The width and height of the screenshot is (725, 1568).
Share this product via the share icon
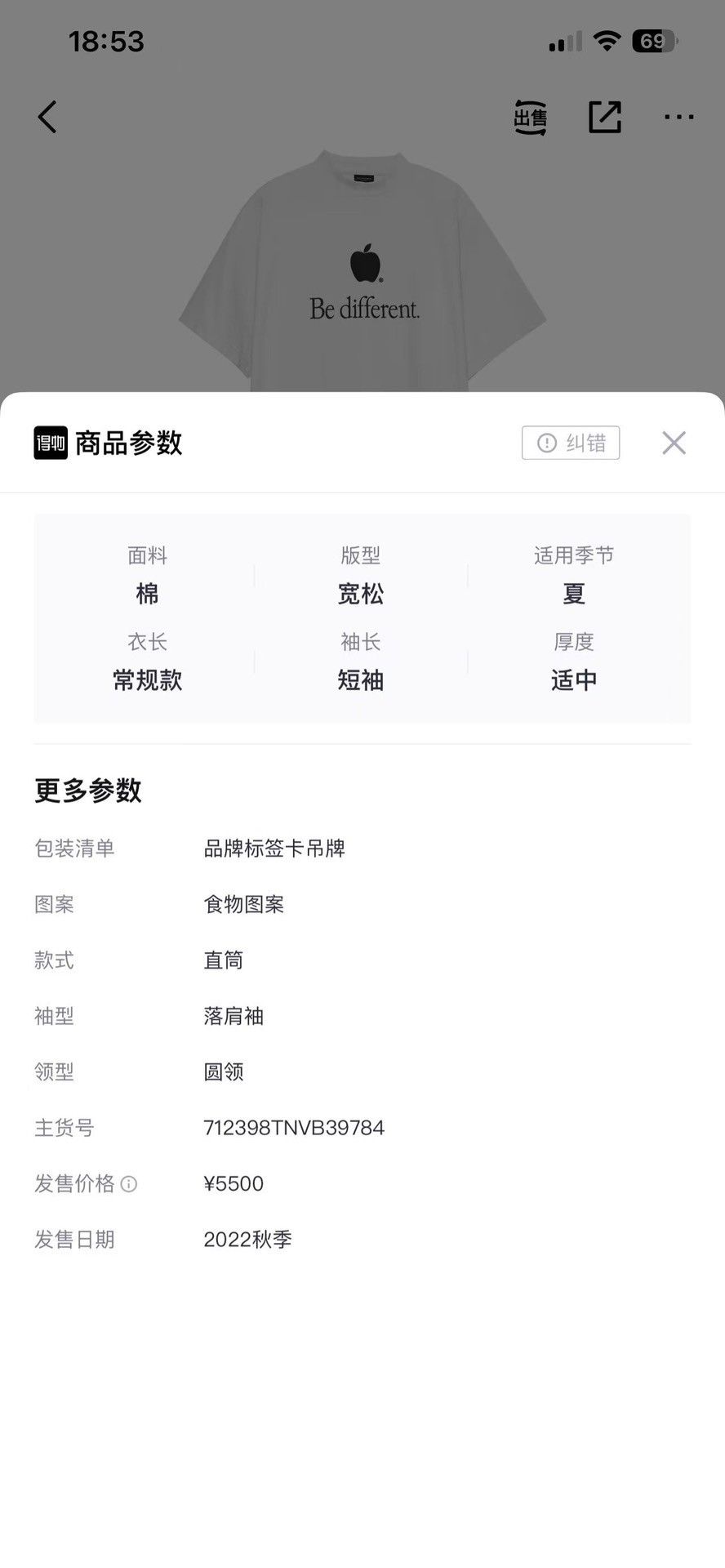click(605, 117)
